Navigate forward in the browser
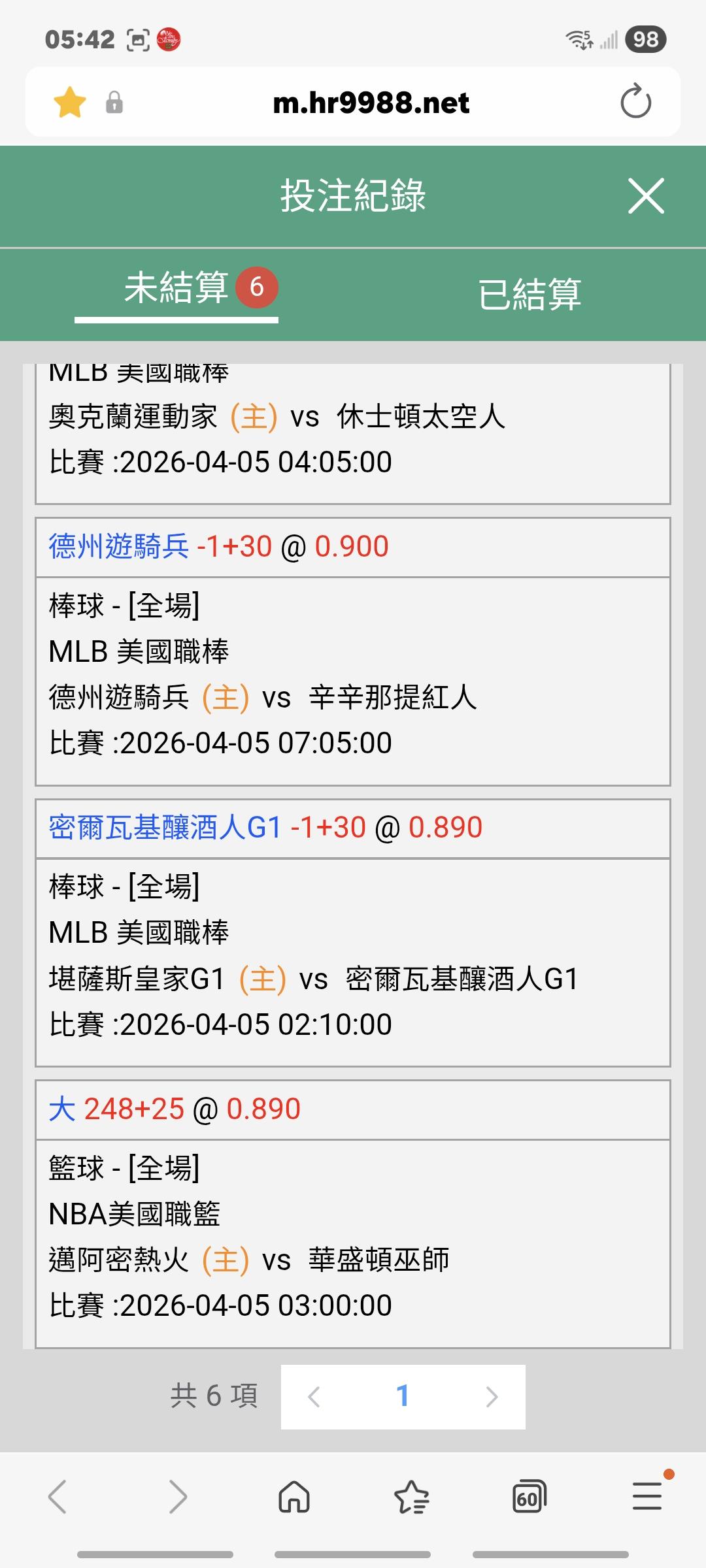 (176, 1496)
